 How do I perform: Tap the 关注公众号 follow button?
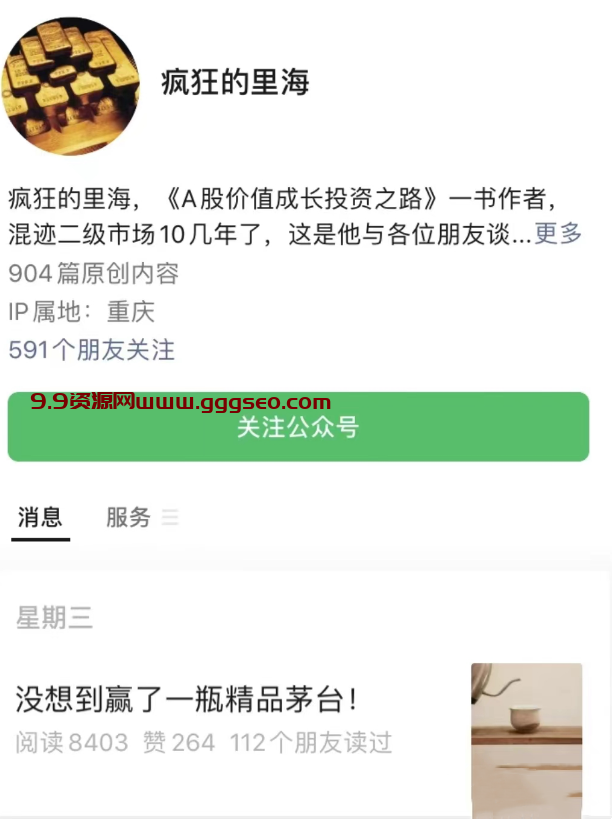coord(298,428)
